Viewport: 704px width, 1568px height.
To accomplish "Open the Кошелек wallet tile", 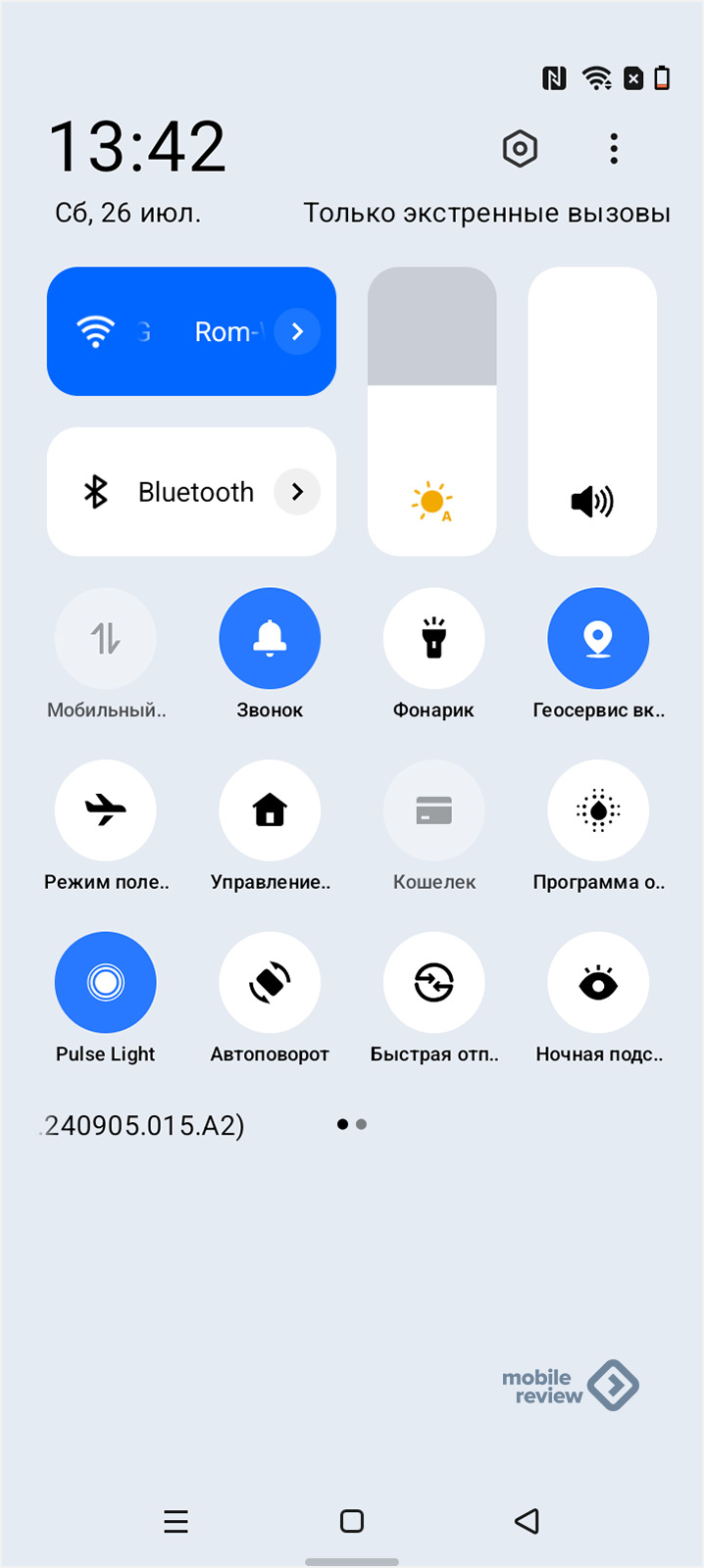I will 433,810.
